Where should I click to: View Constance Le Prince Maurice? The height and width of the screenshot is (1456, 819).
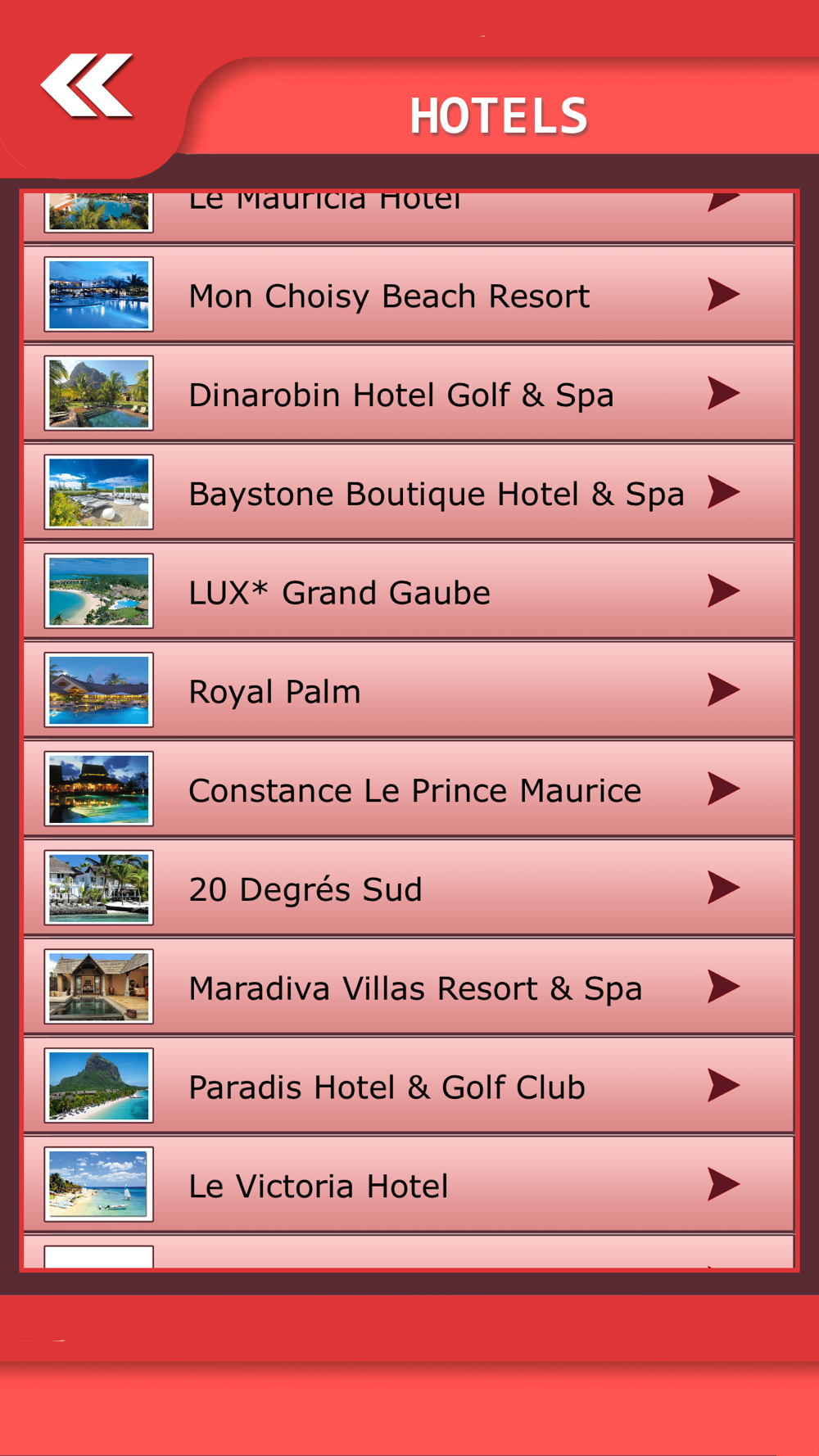pos(408,789)
